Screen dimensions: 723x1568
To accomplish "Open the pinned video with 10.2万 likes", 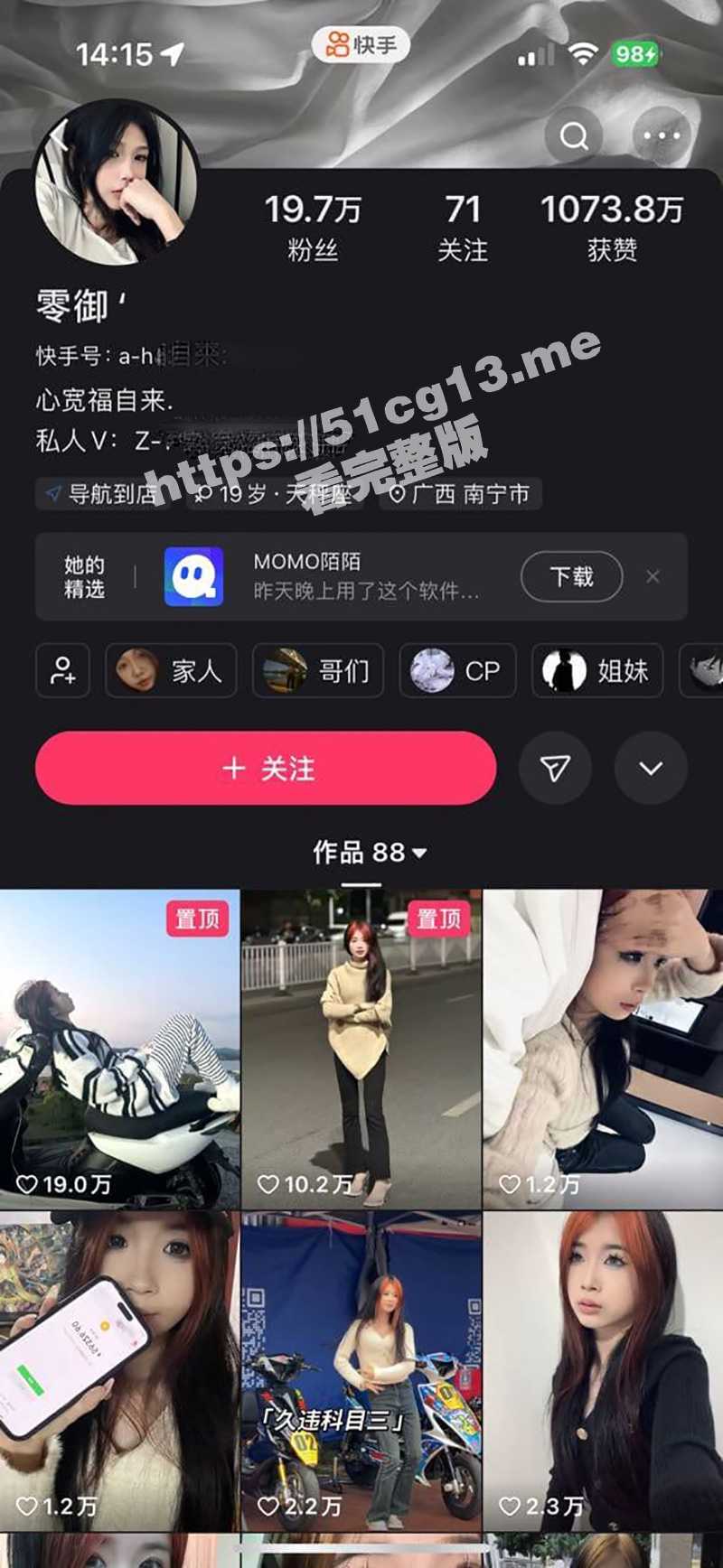I will pos(361,1048).
